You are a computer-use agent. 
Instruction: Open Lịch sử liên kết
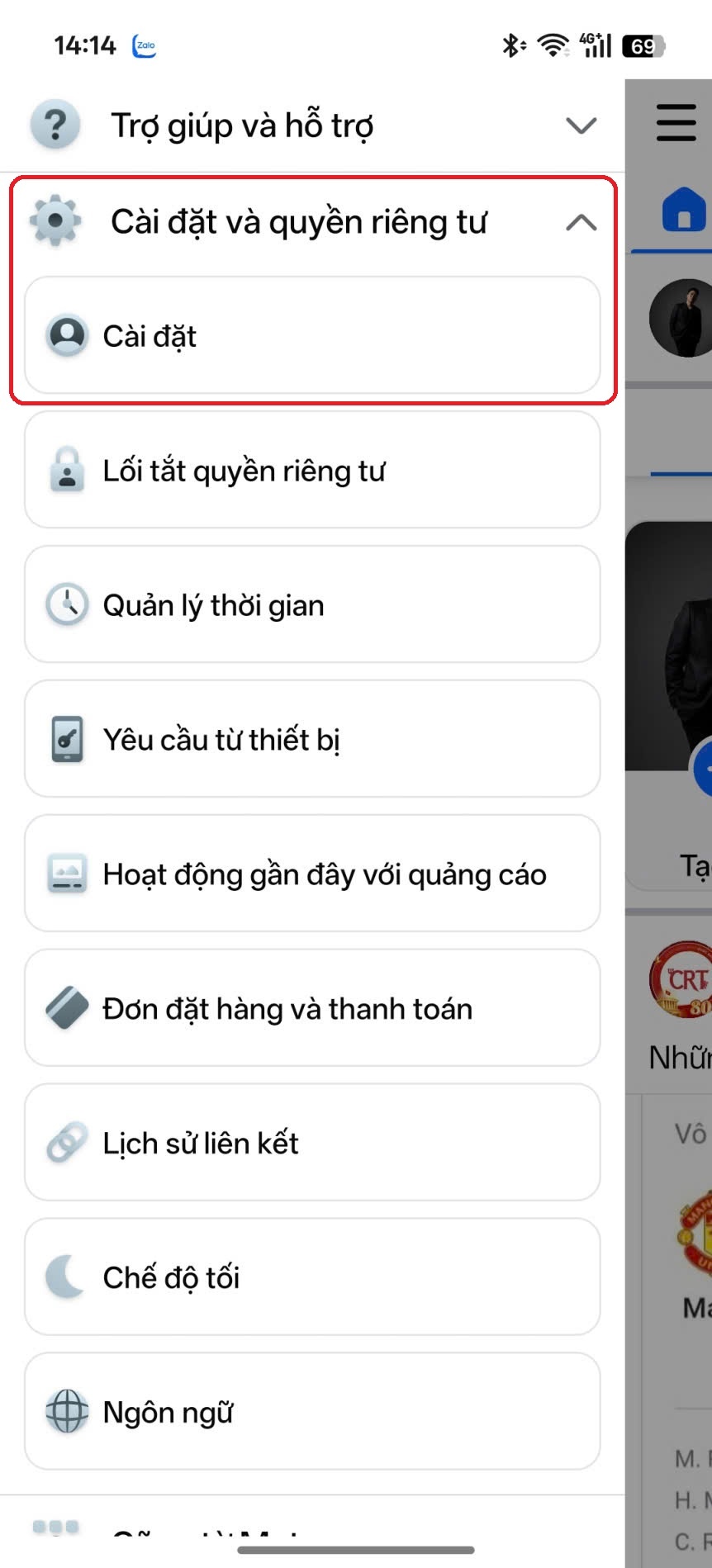[x=312, y=1144]
